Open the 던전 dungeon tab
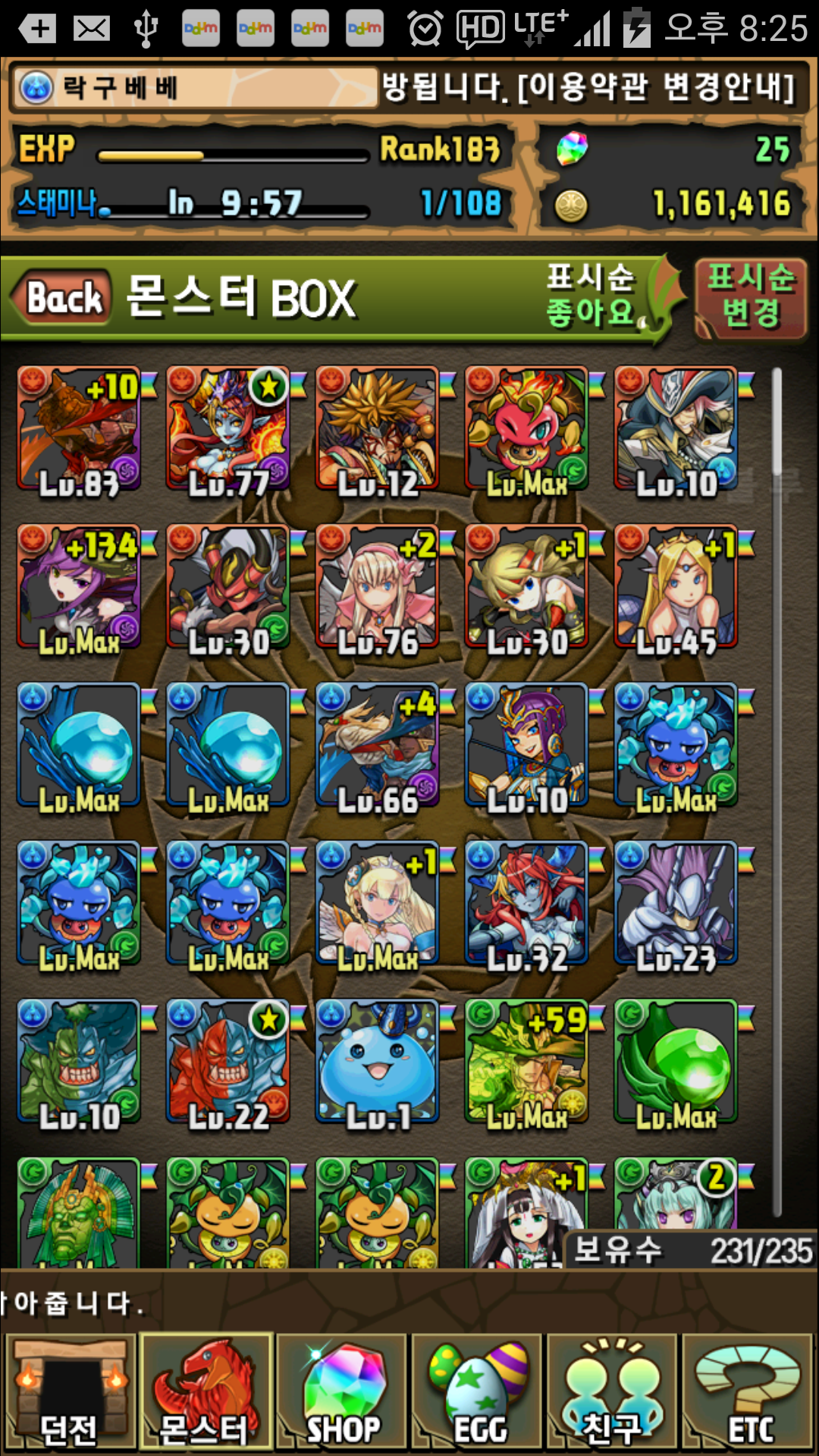 pyautogui.click(x=70, y=1392)
